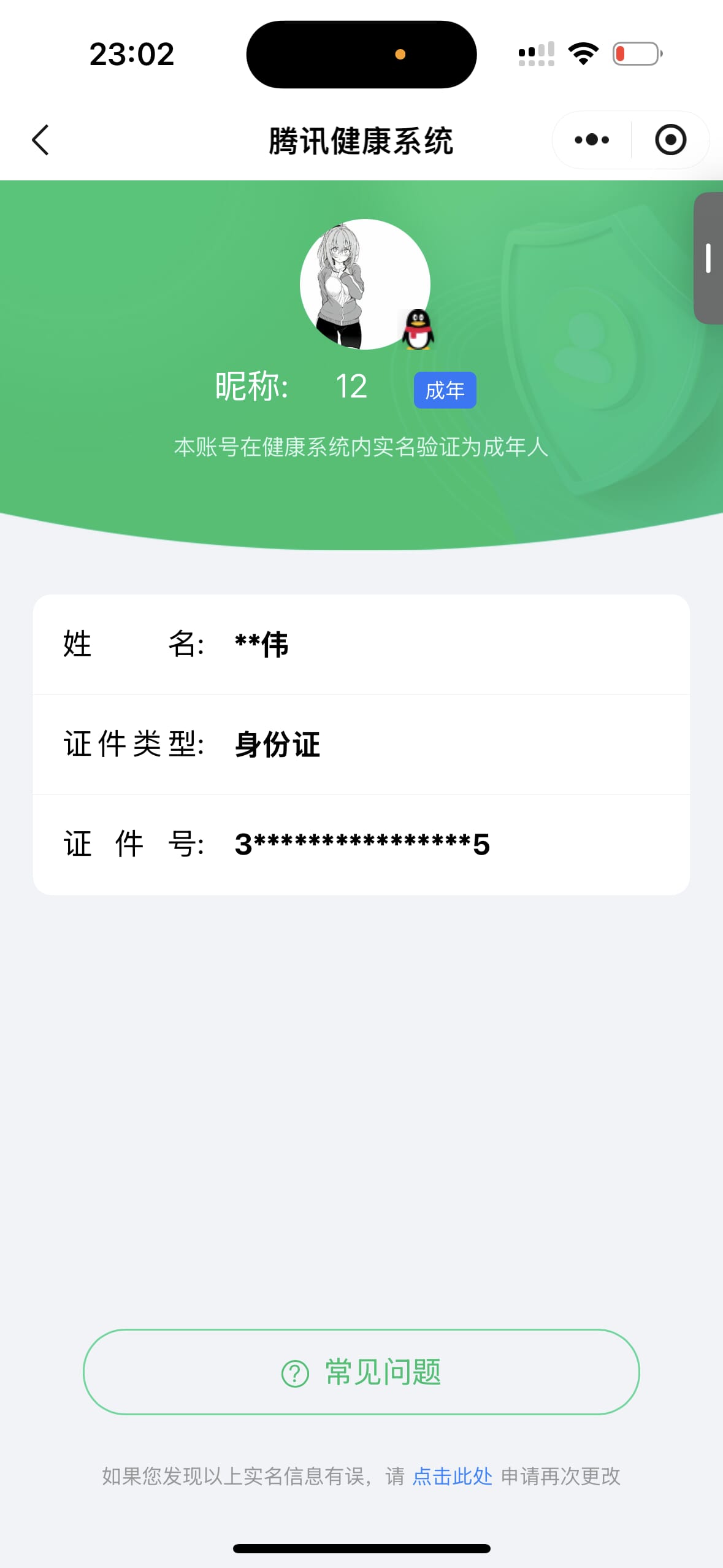Viewport: 723px width, 1568px height.
Task: Tap the back arrow to exit health system
Action: point(39,140)
